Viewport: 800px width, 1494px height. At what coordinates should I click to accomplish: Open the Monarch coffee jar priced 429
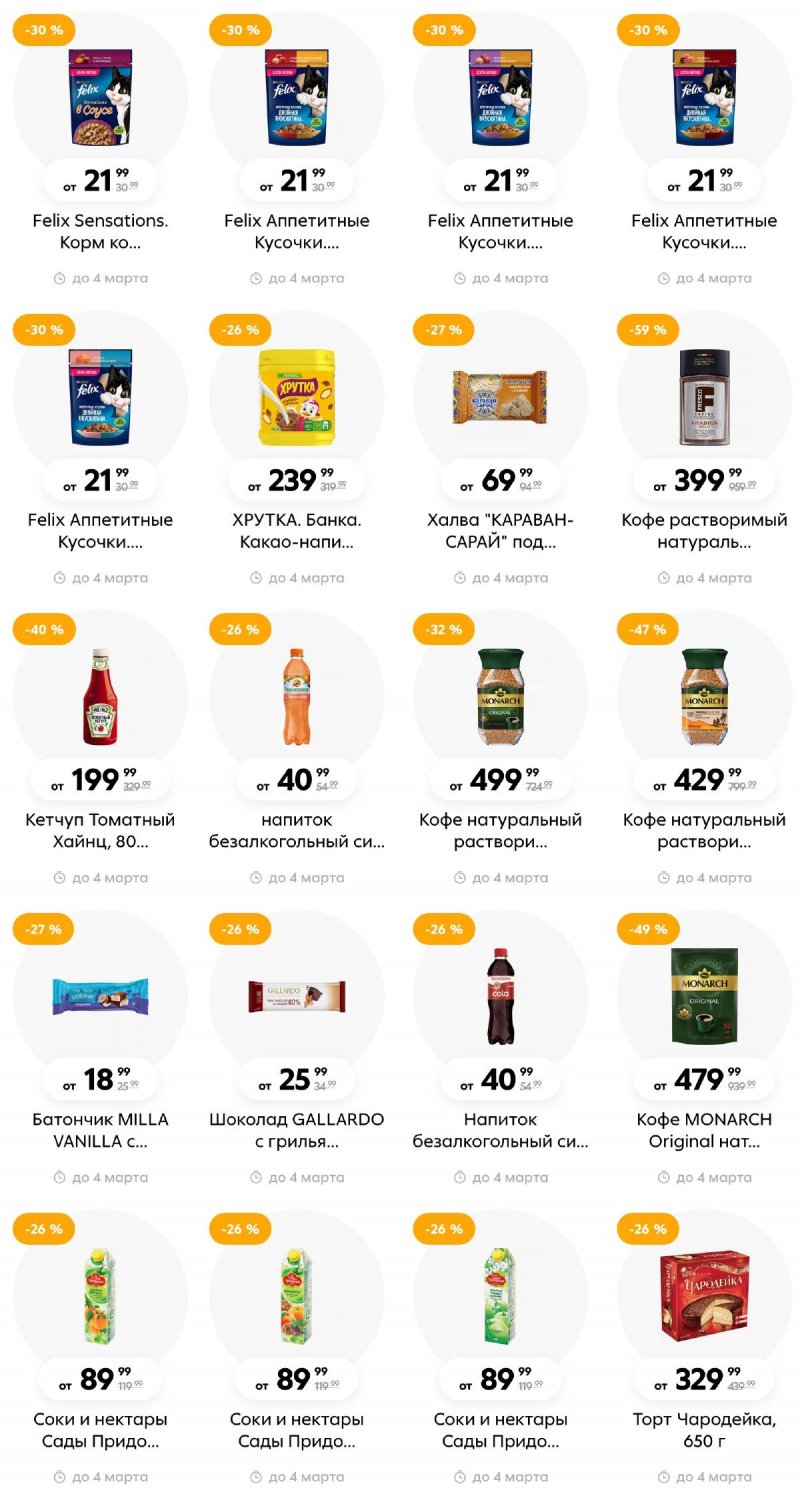pyautogui.click(x=704, y=698)
